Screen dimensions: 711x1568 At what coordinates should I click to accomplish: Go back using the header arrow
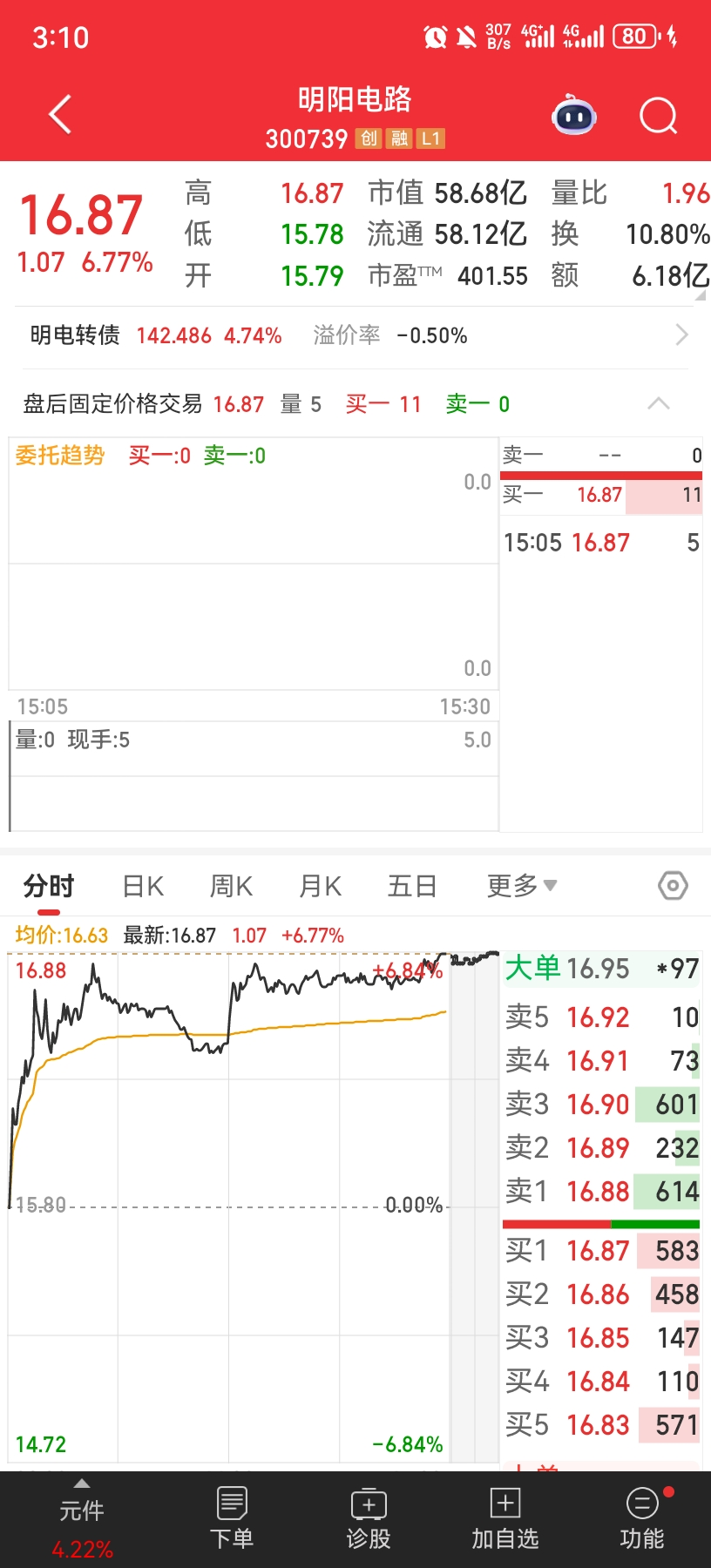(x=59, y=115)
